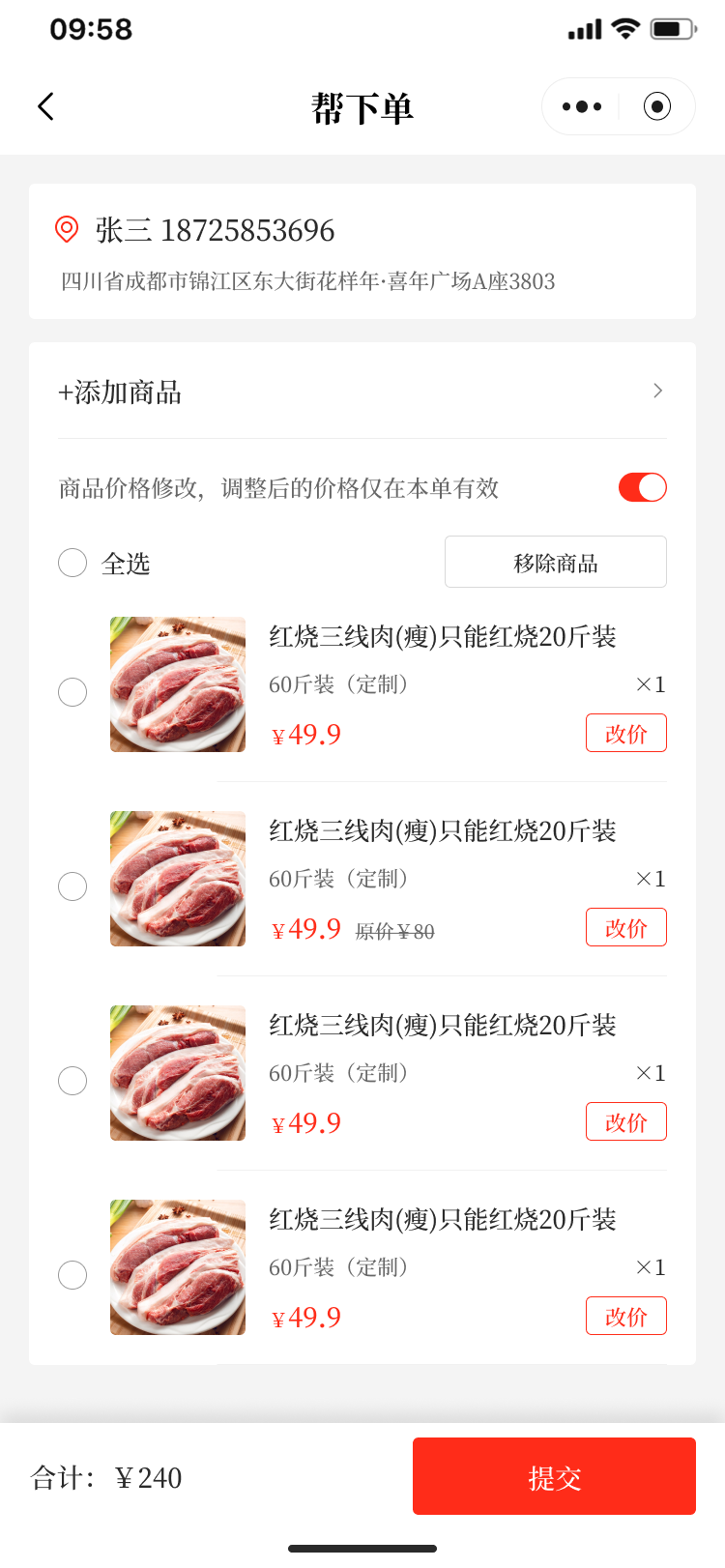The image size is (725, 1568).
Task: Open the +添加商品 row
Action: point(362,392)
